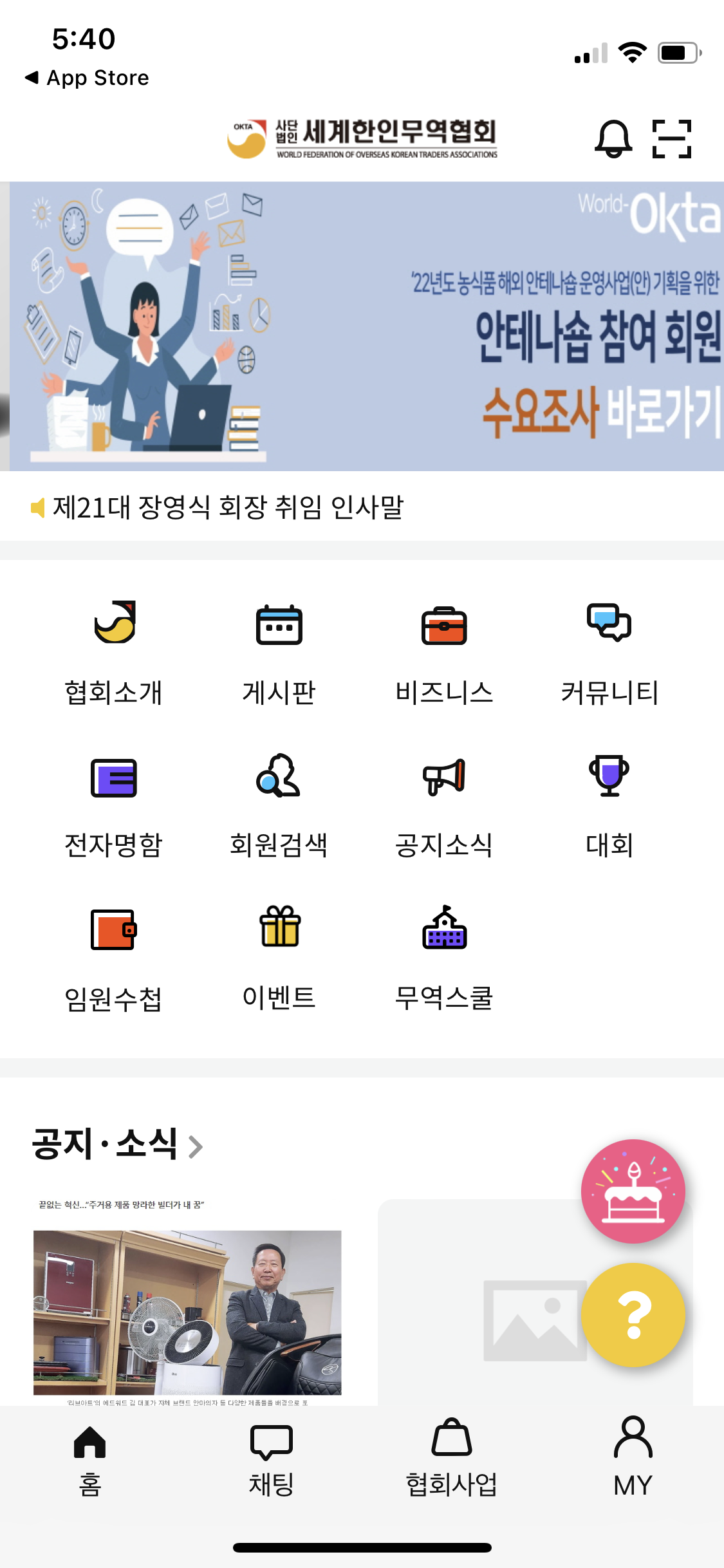Tap the pink birthday cake floating button
Screen dimensions: 724x1568
click(633, 1191)
